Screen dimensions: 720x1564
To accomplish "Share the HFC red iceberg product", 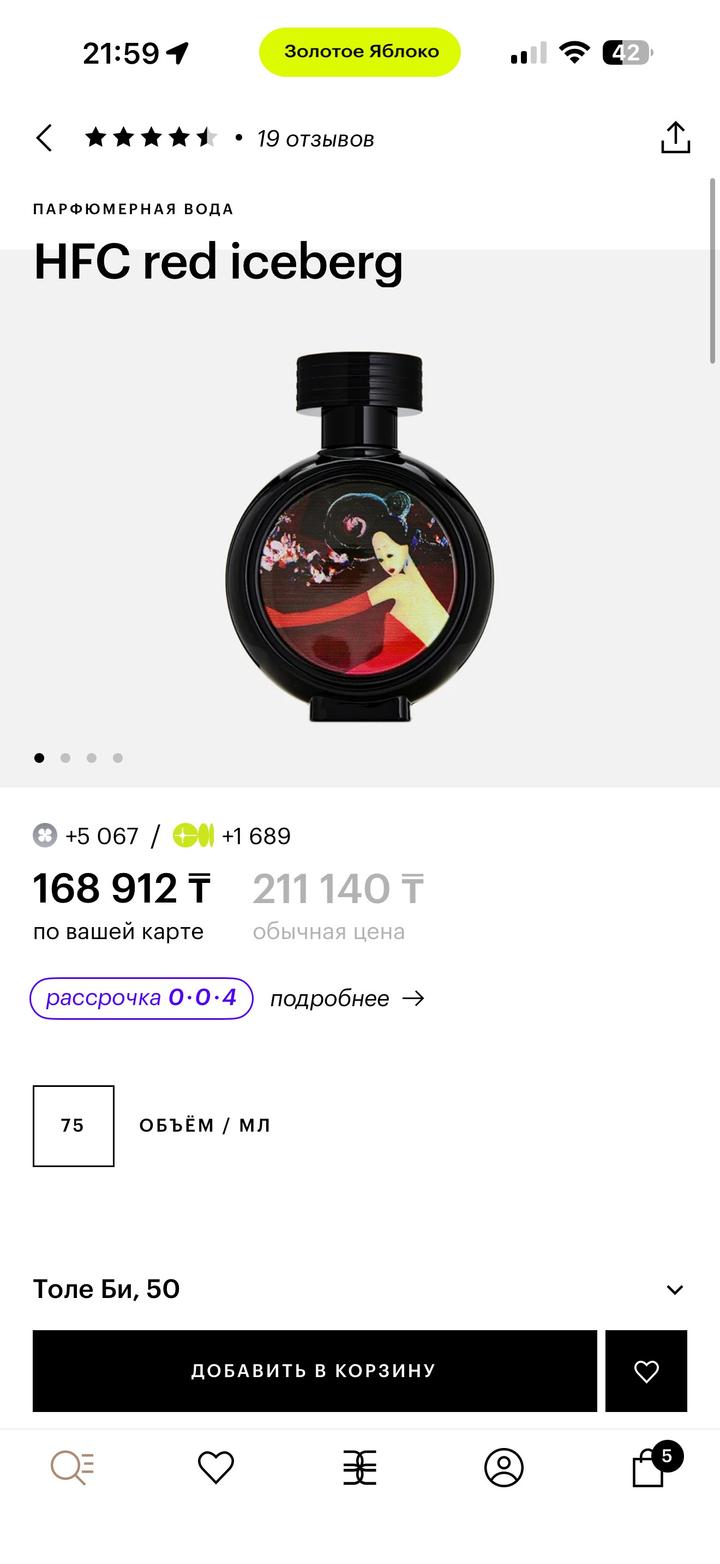I will point(675,138).
